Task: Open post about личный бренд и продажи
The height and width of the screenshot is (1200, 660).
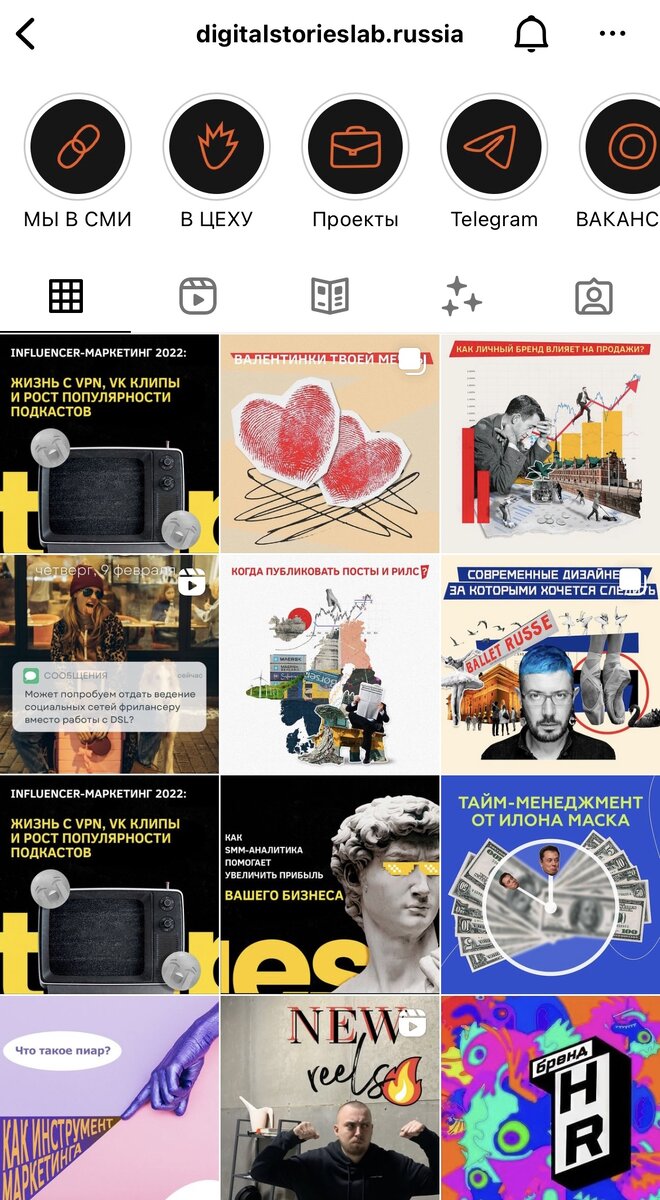Action: coord(550,443)
